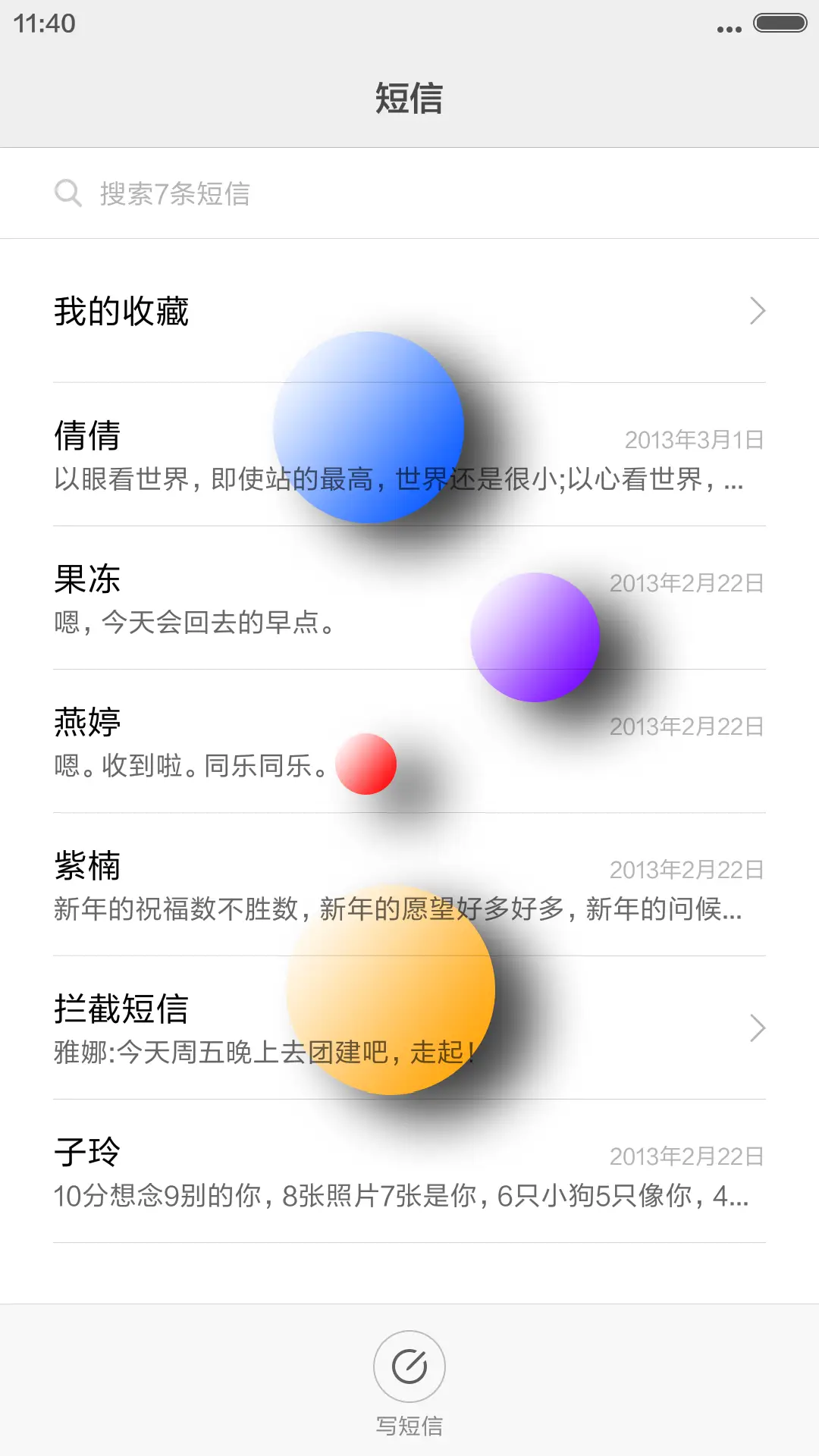Viewport: 819px width, 1456px height.
Task: Expand 我的收藏 via its right chevron
Action: (x=757, y=311)
